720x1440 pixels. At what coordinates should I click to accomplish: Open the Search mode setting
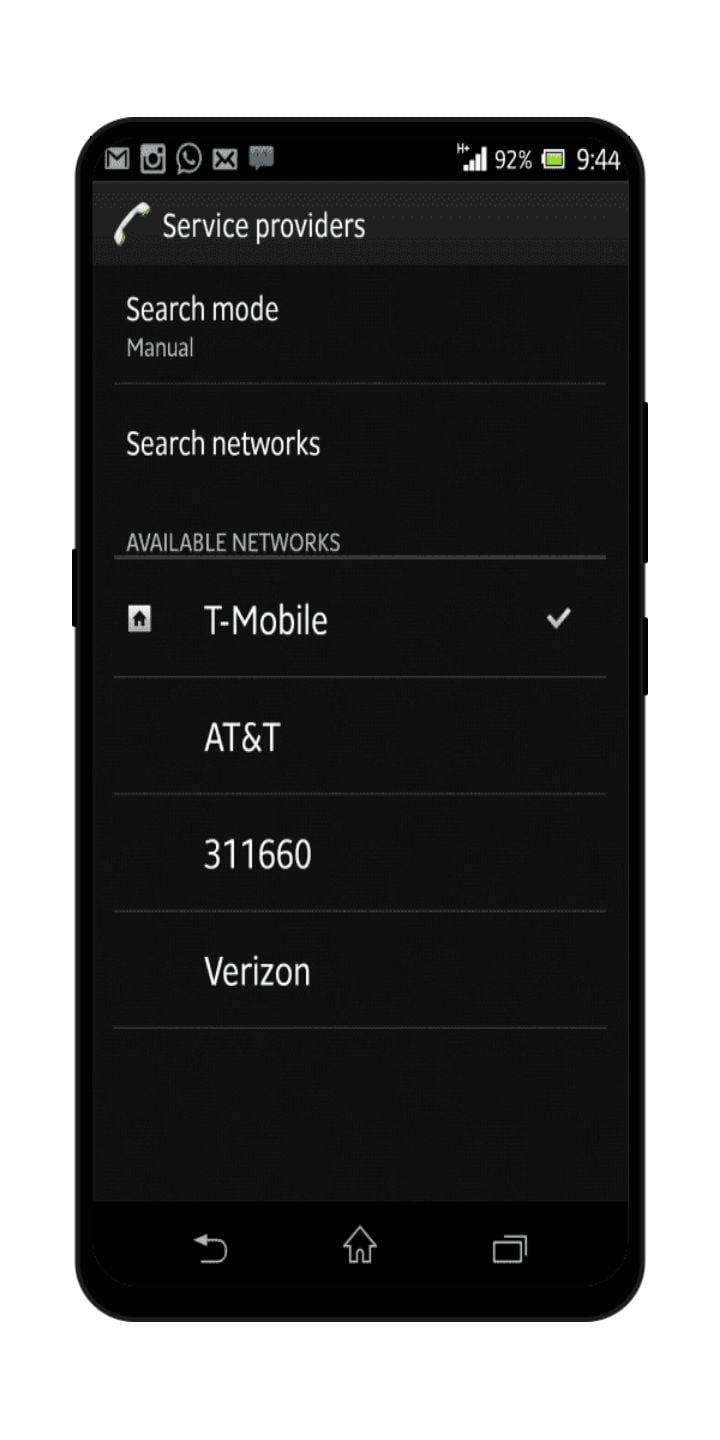pos(360,326)
